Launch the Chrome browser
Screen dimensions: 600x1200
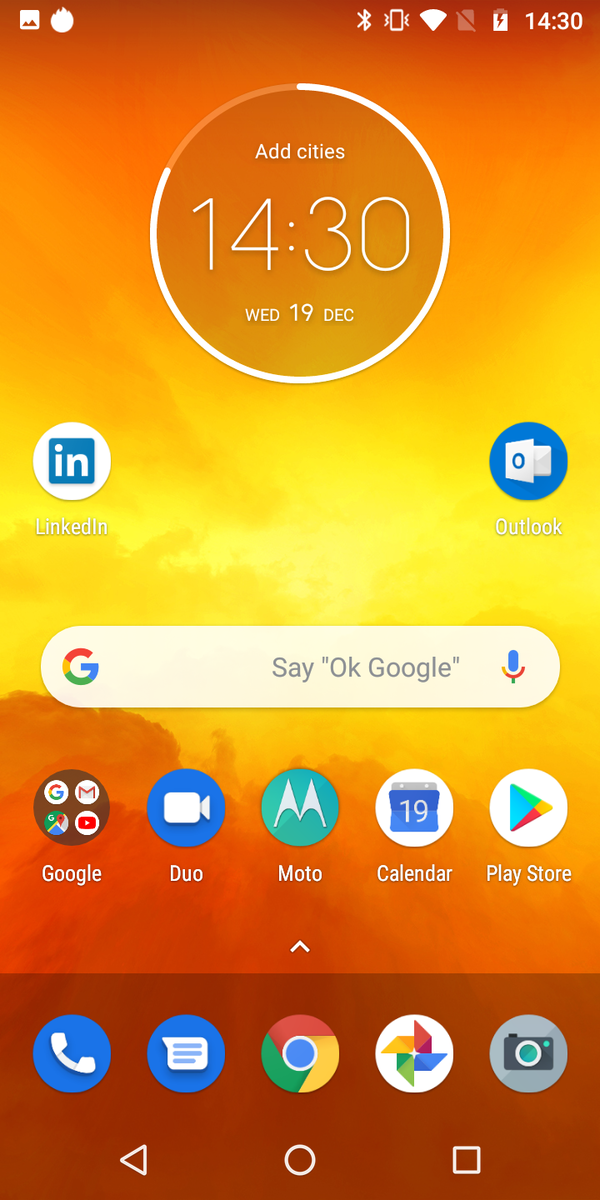pyautogui.click(x=300, y=1054)
